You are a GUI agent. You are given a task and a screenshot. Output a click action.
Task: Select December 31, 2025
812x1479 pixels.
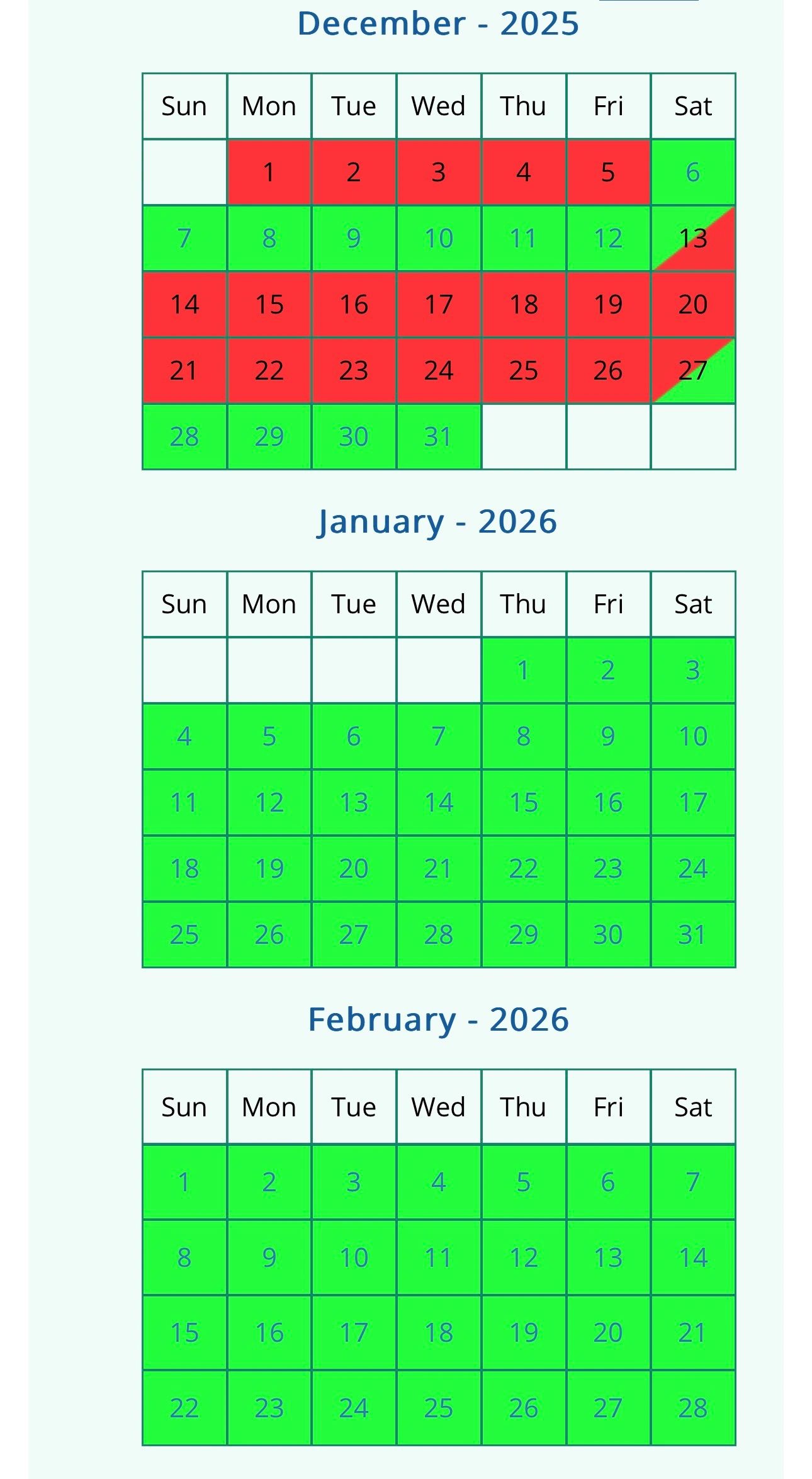[438, 436]
